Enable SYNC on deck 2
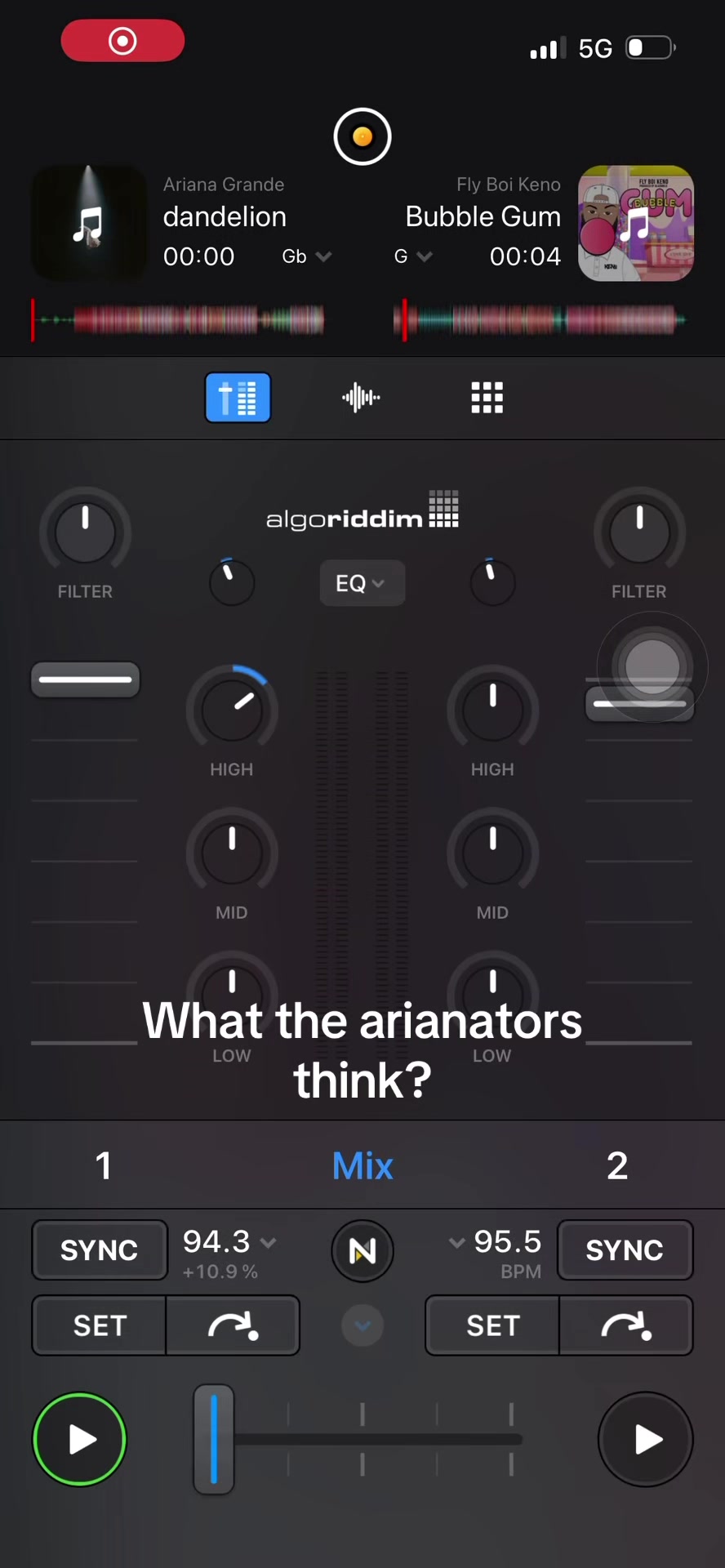Image resolution: width=725 pixels, height=1568 pixels. coord(625,1250)
